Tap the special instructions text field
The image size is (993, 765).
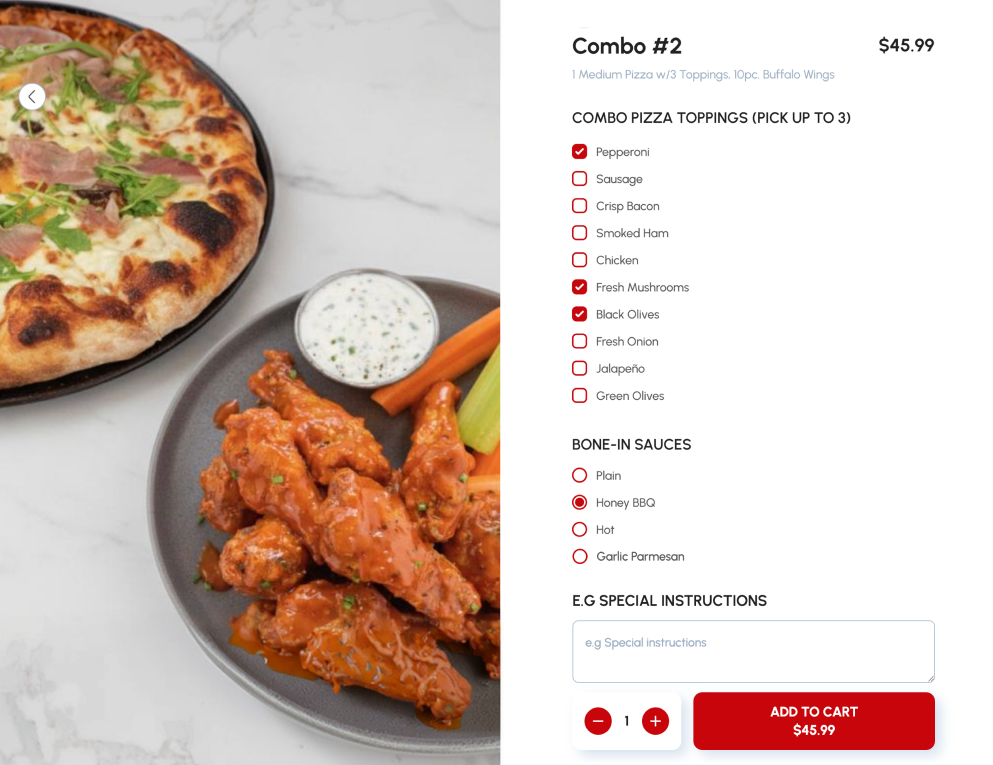(753, 651)
